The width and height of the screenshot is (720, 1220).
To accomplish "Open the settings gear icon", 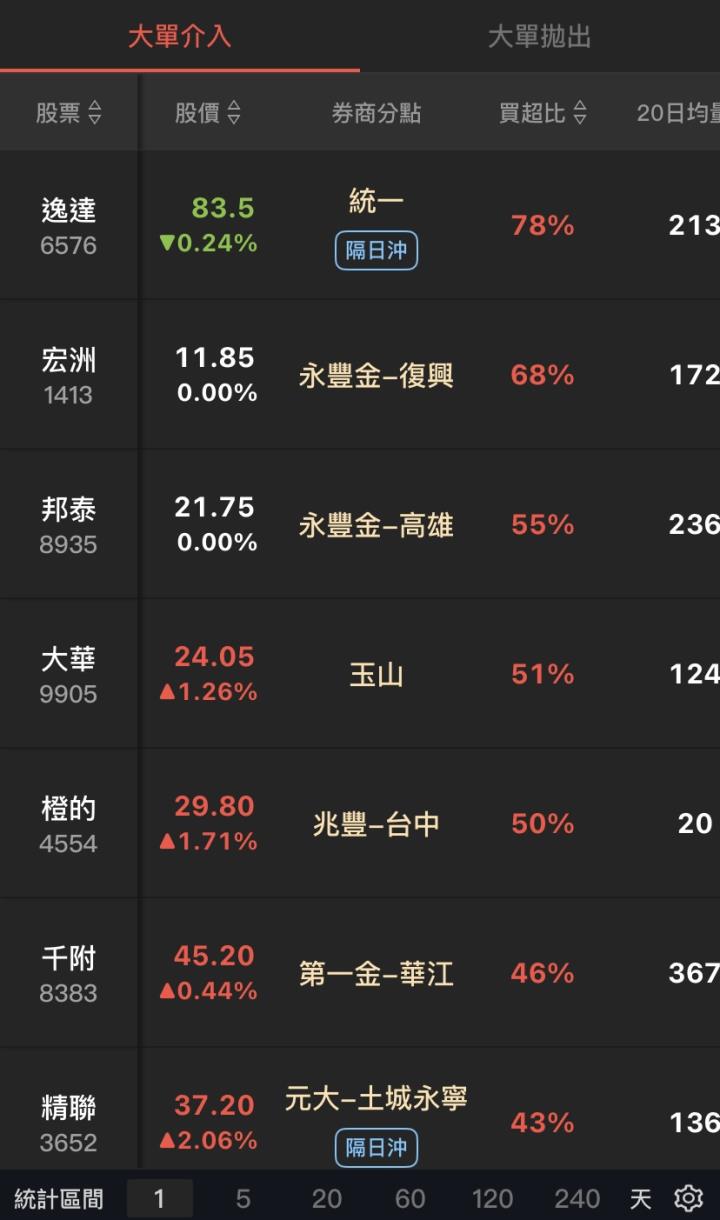I will point(690,1196).
